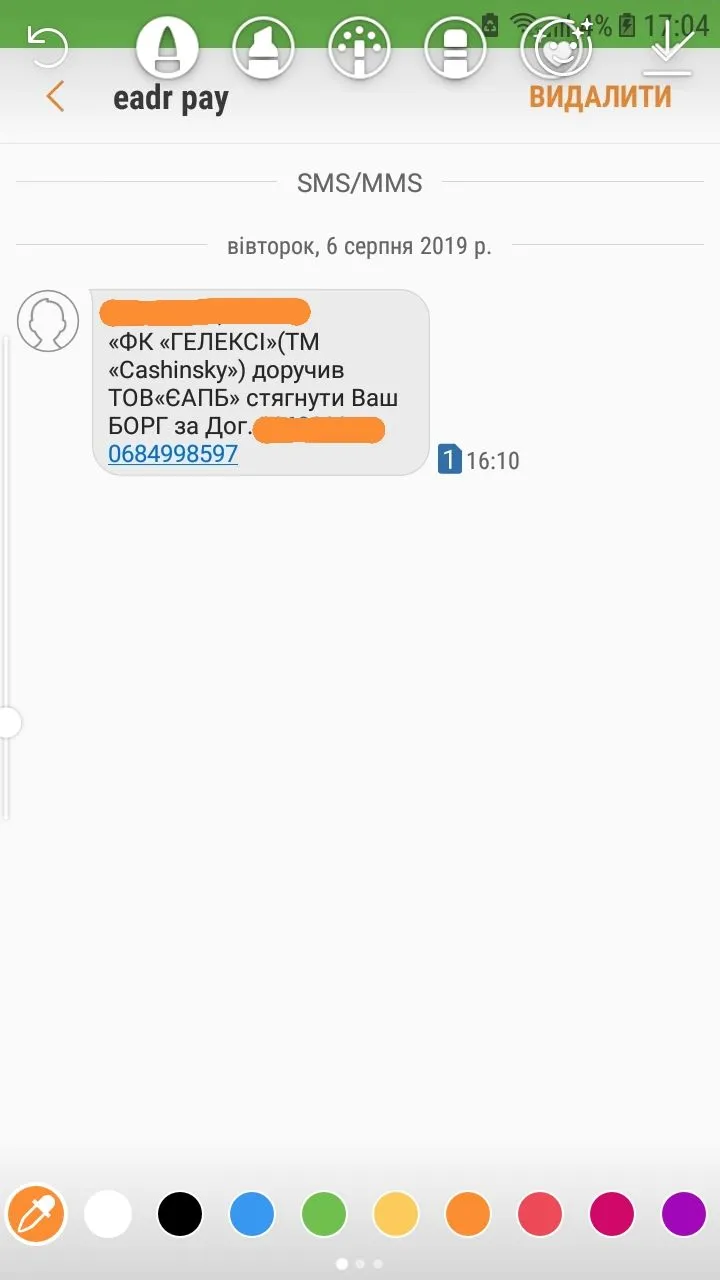Select the highlighter marker tool

point(263,47)
